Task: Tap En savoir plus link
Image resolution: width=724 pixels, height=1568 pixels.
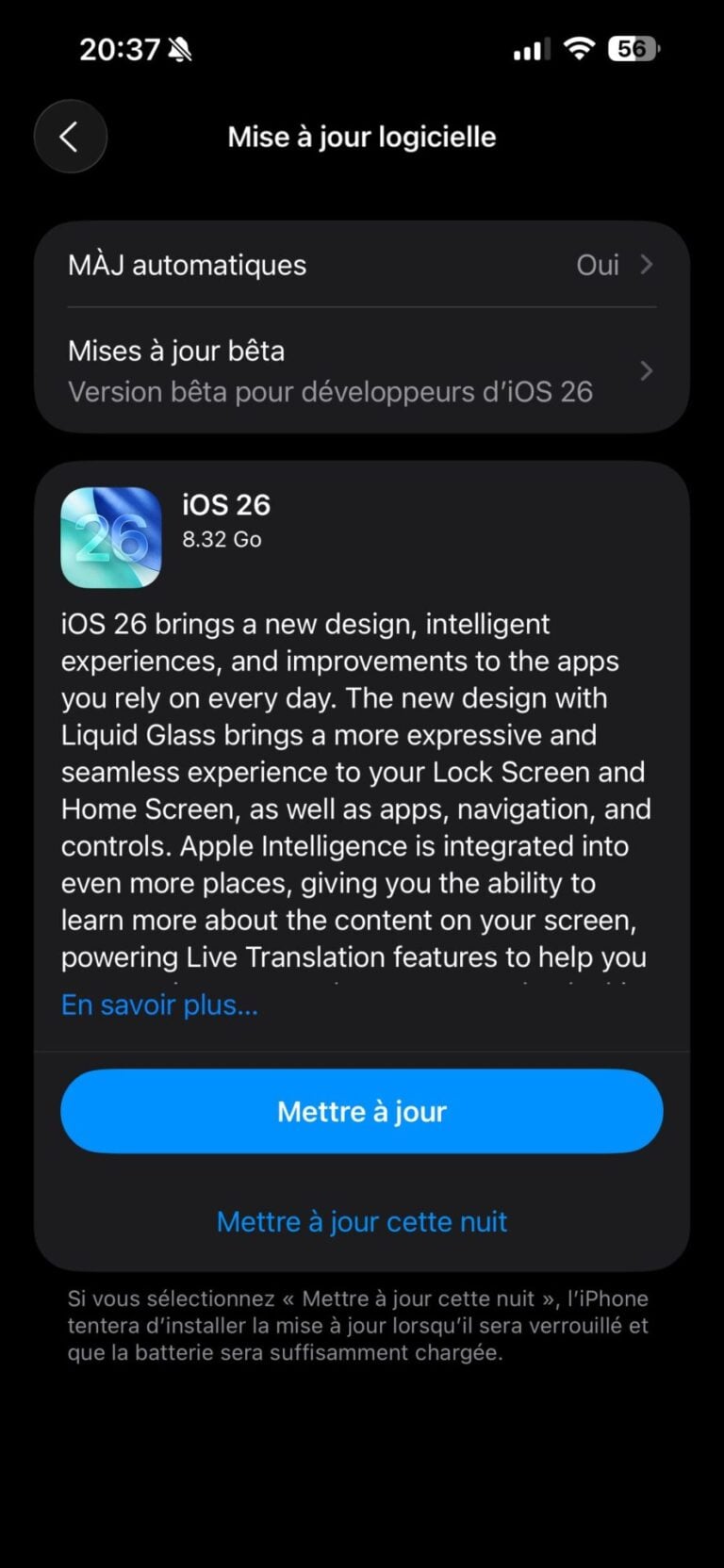Action: tap(159, 1004)
